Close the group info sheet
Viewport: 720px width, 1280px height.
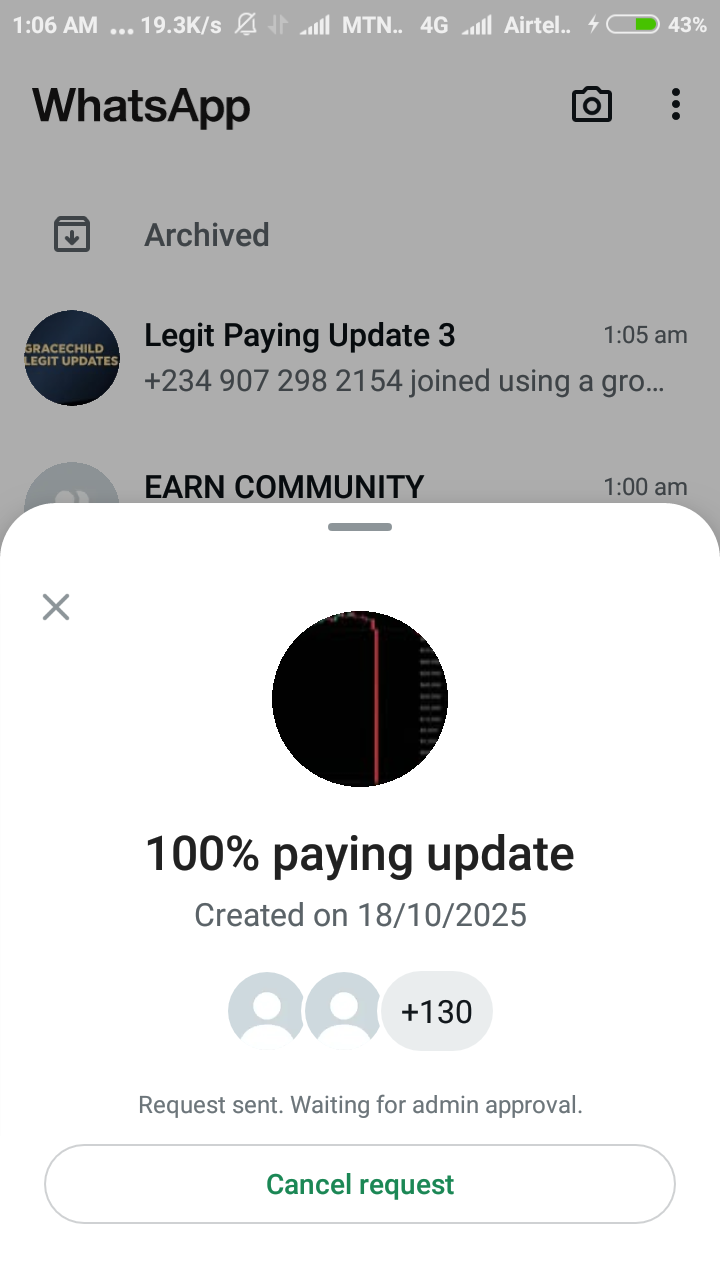click(x=56, y=607)
